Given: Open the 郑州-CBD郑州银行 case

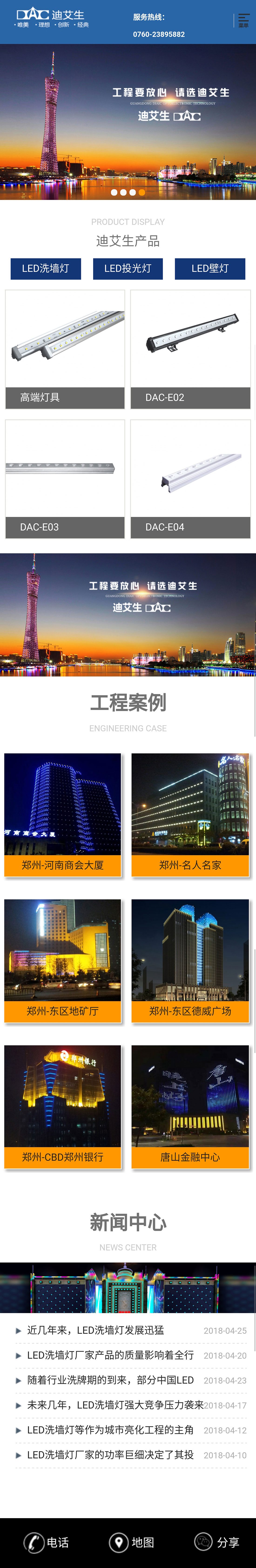Looking at the screenshot, I should click(x=63, y=1107).
